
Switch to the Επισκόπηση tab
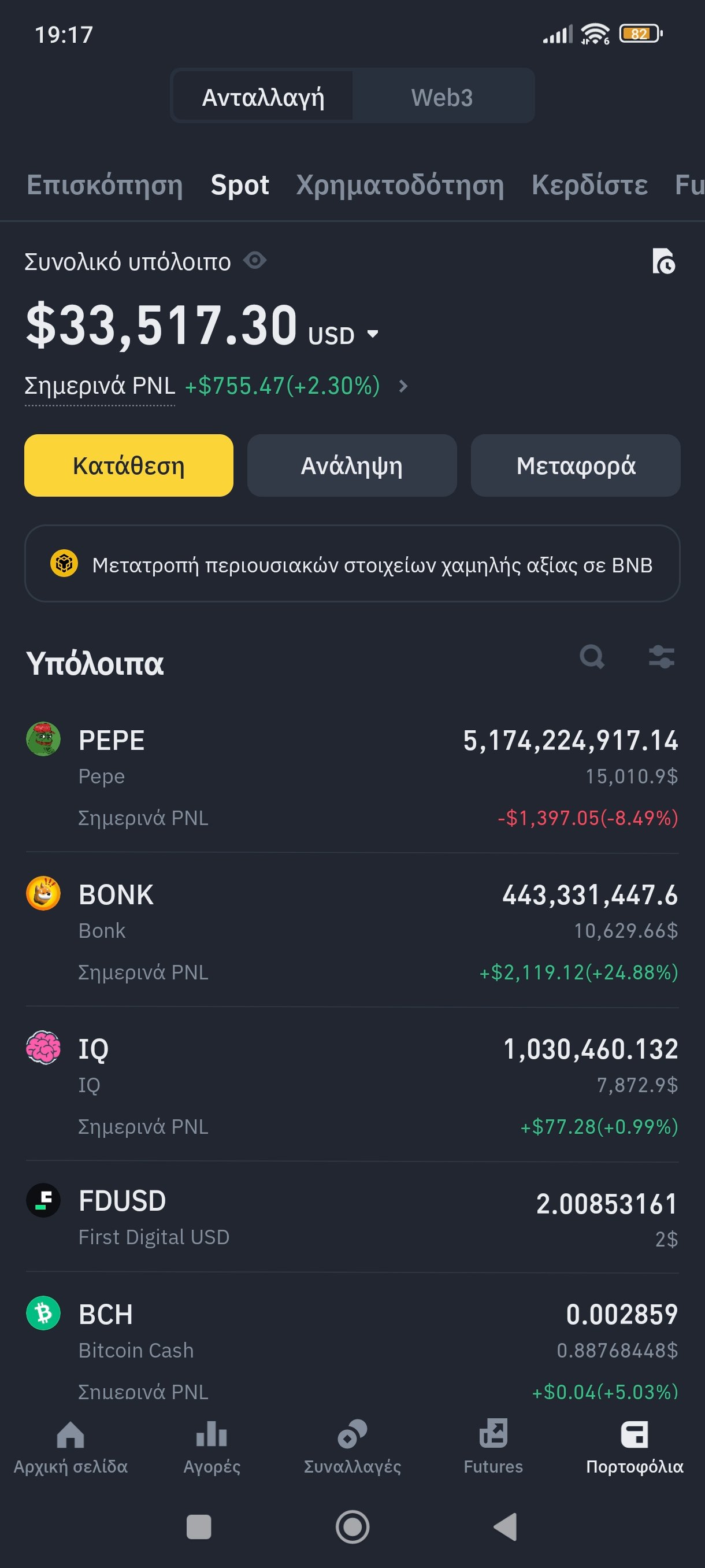105,185
